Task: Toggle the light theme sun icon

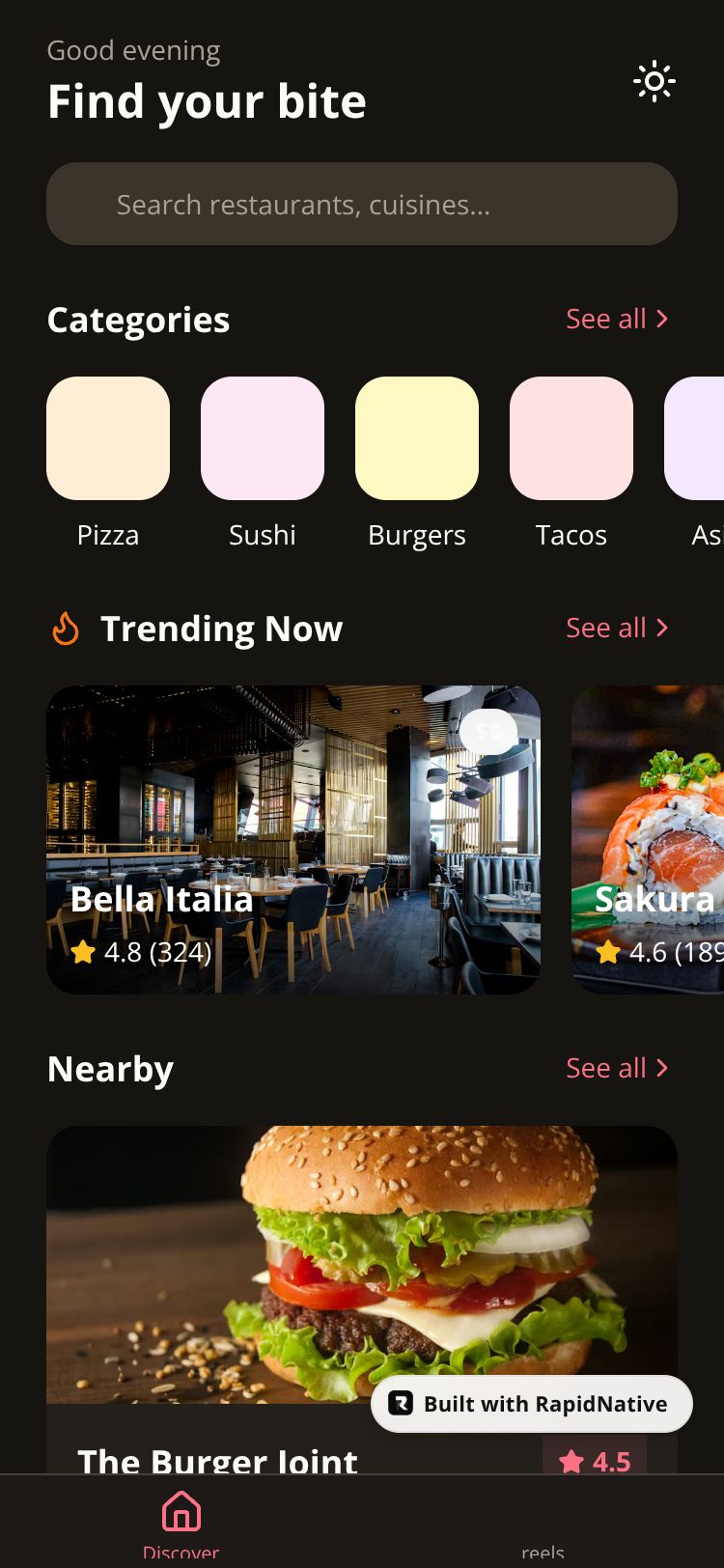Action: coord(654,82)
